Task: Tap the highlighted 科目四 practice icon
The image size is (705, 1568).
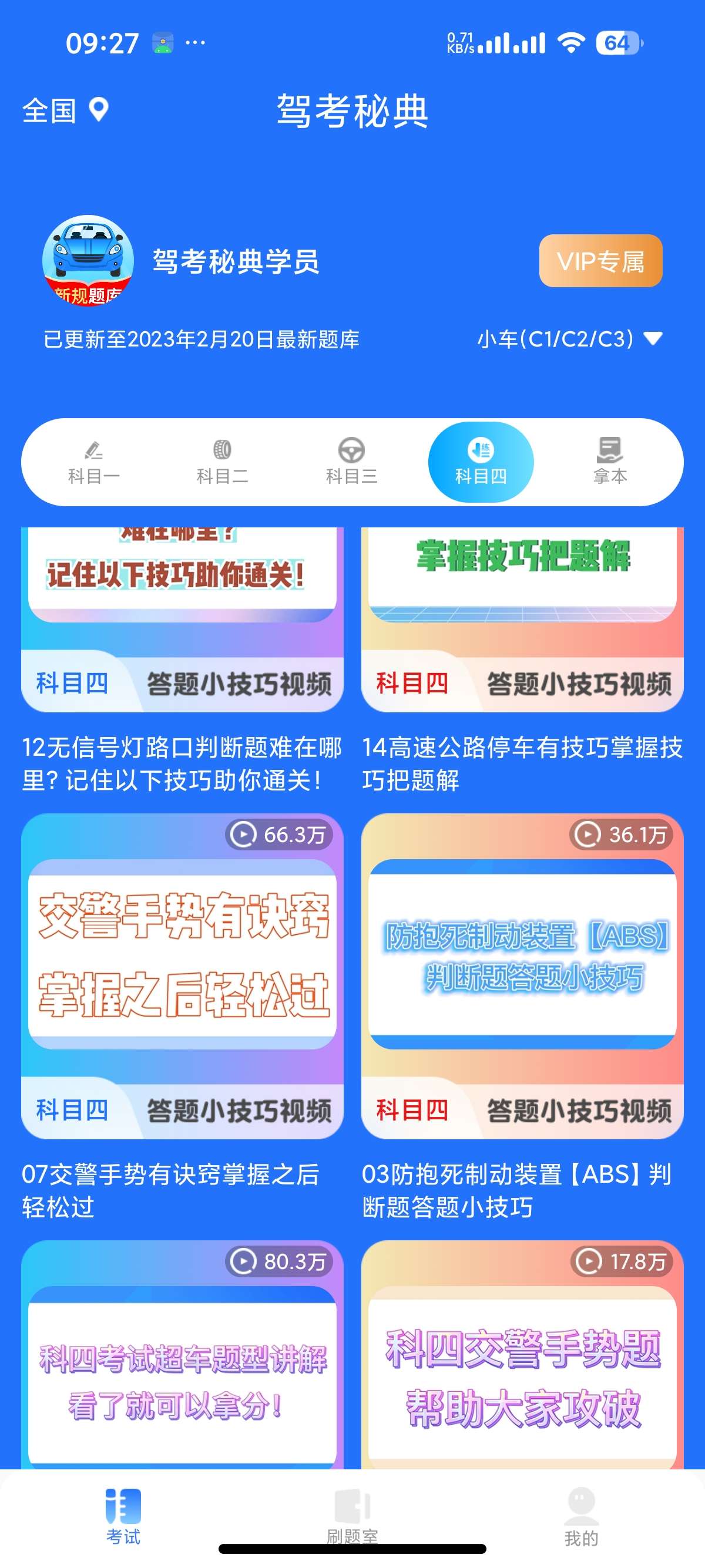Action: [x=481, y=449]
